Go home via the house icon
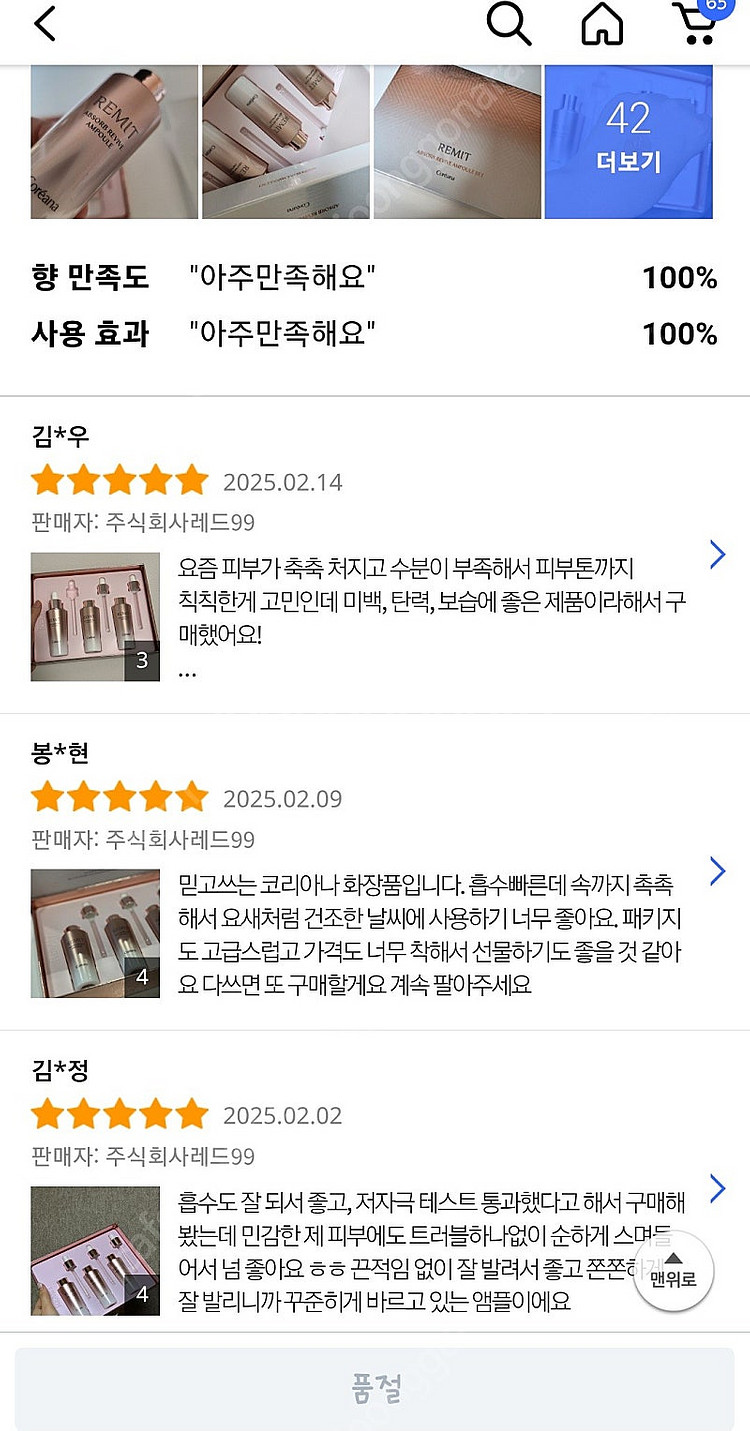This screenshot has width=750, height=1431. point(601,23)
